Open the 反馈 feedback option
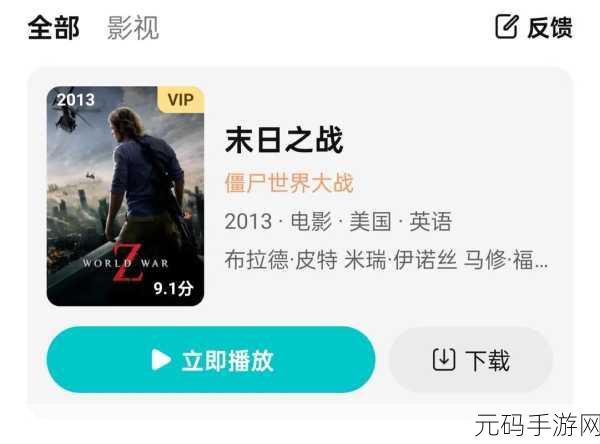Screen dimensions: 600x444 coord(534,27)
